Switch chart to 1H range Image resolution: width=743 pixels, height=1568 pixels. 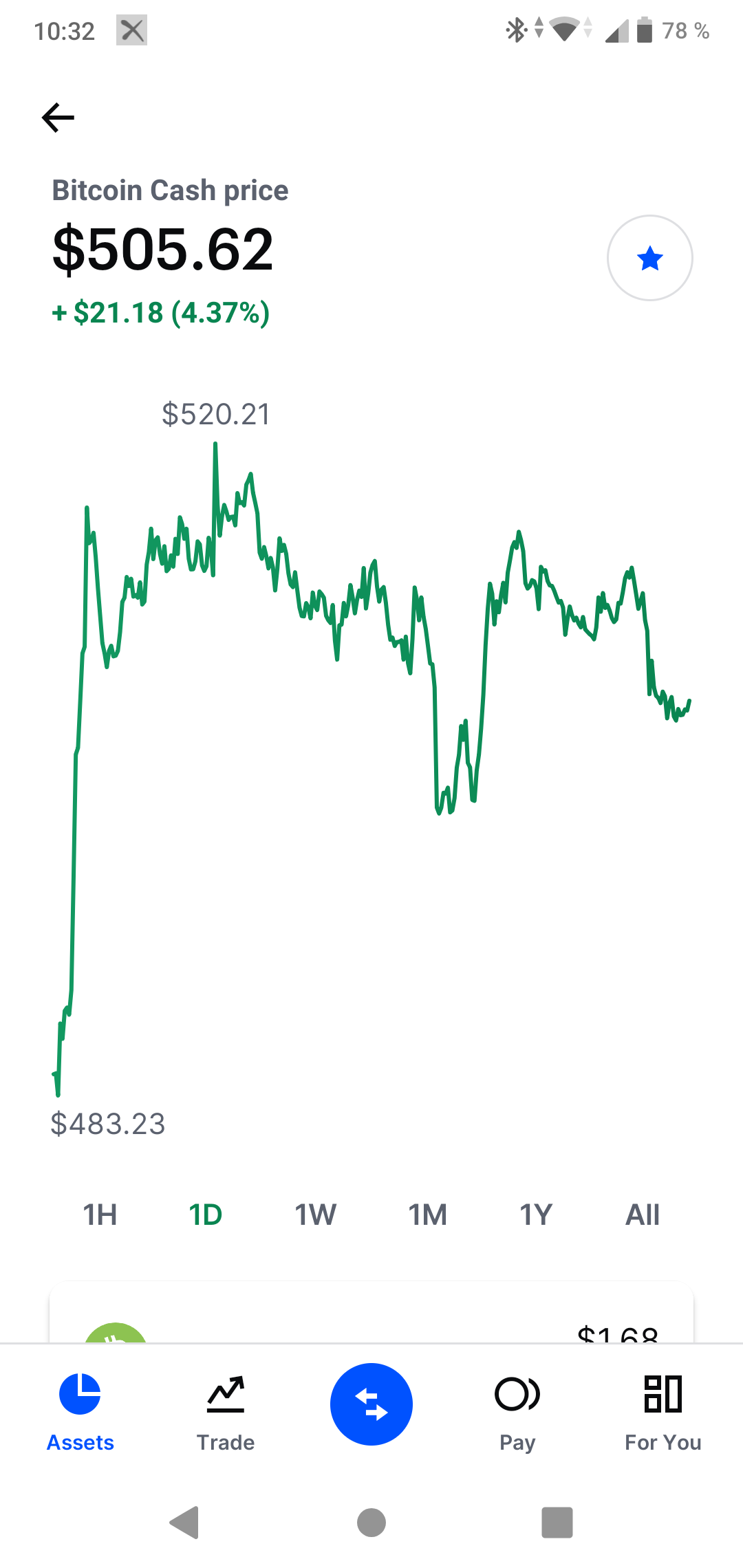click(x=100, y=1215)
